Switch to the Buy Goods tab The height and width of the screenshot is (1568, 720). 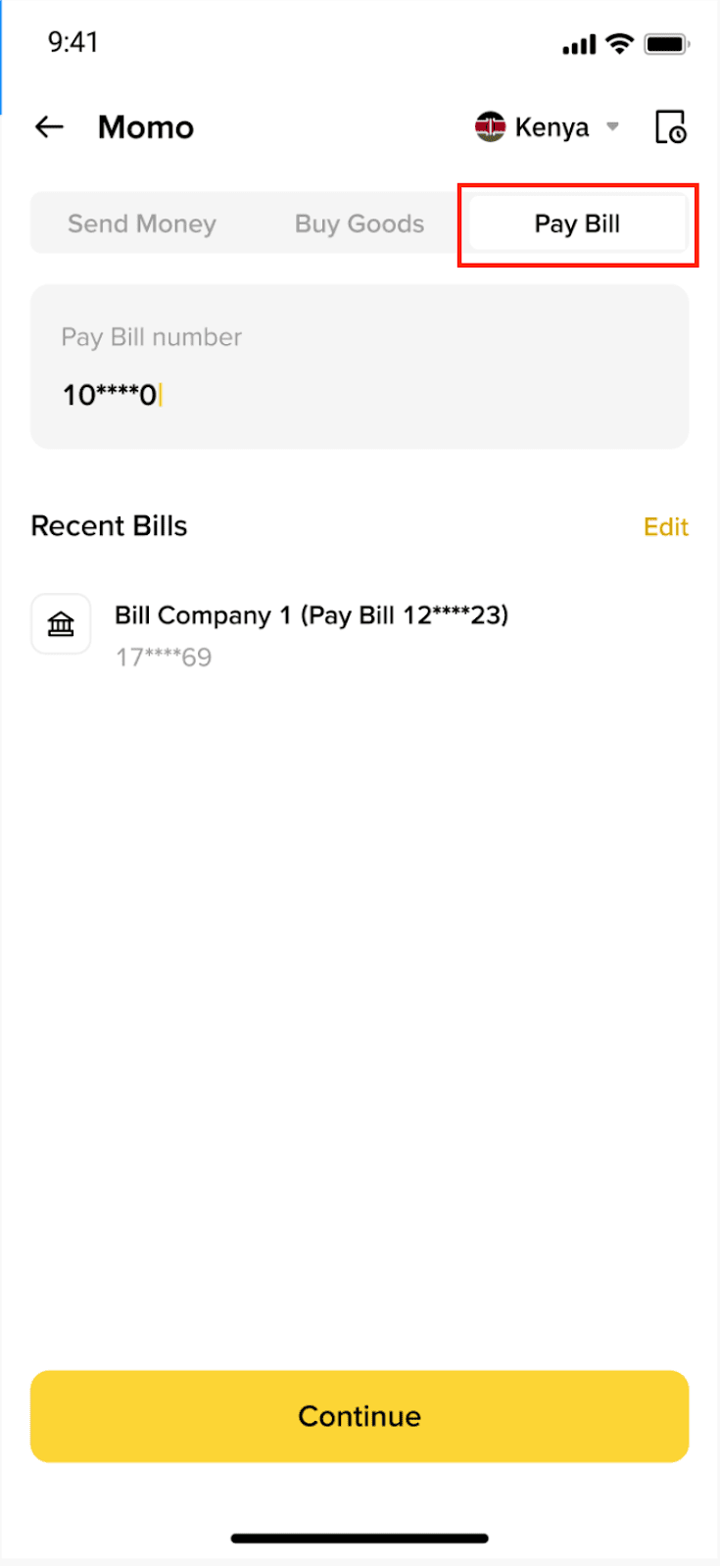click(x=360, y=223)
